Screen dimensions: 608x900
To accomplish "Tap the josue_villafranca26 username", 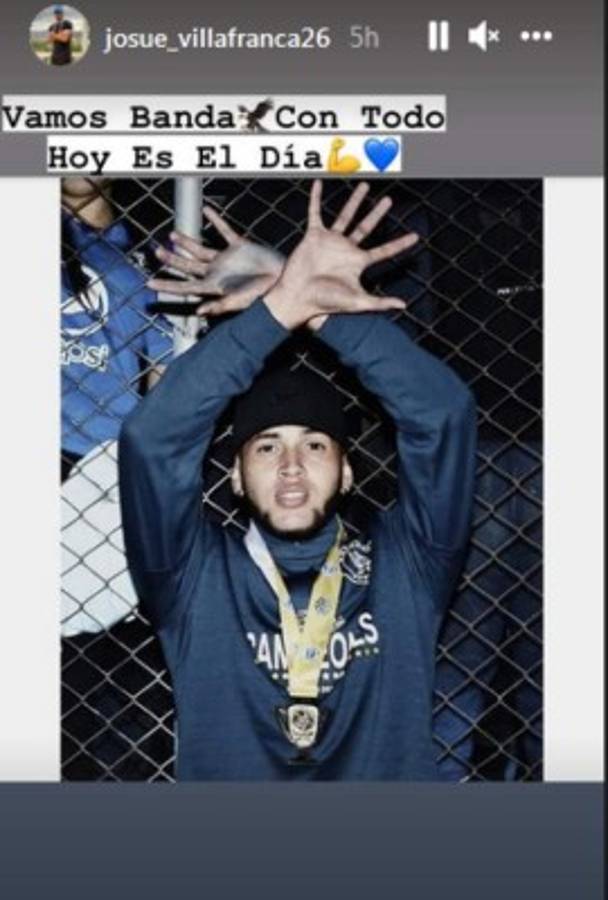I will point(216,38).
